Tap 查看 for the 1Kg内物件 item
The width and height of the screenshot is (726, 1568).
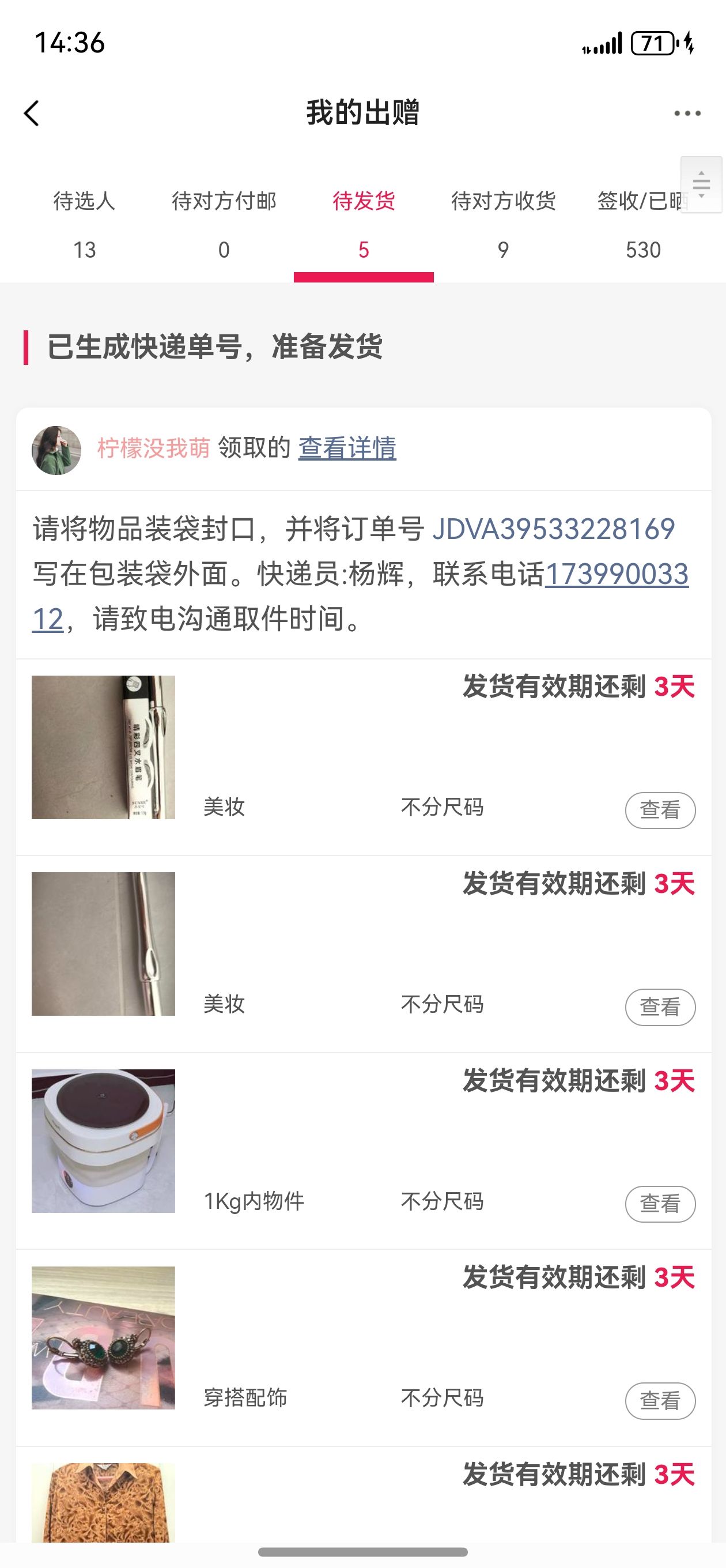660,1204
